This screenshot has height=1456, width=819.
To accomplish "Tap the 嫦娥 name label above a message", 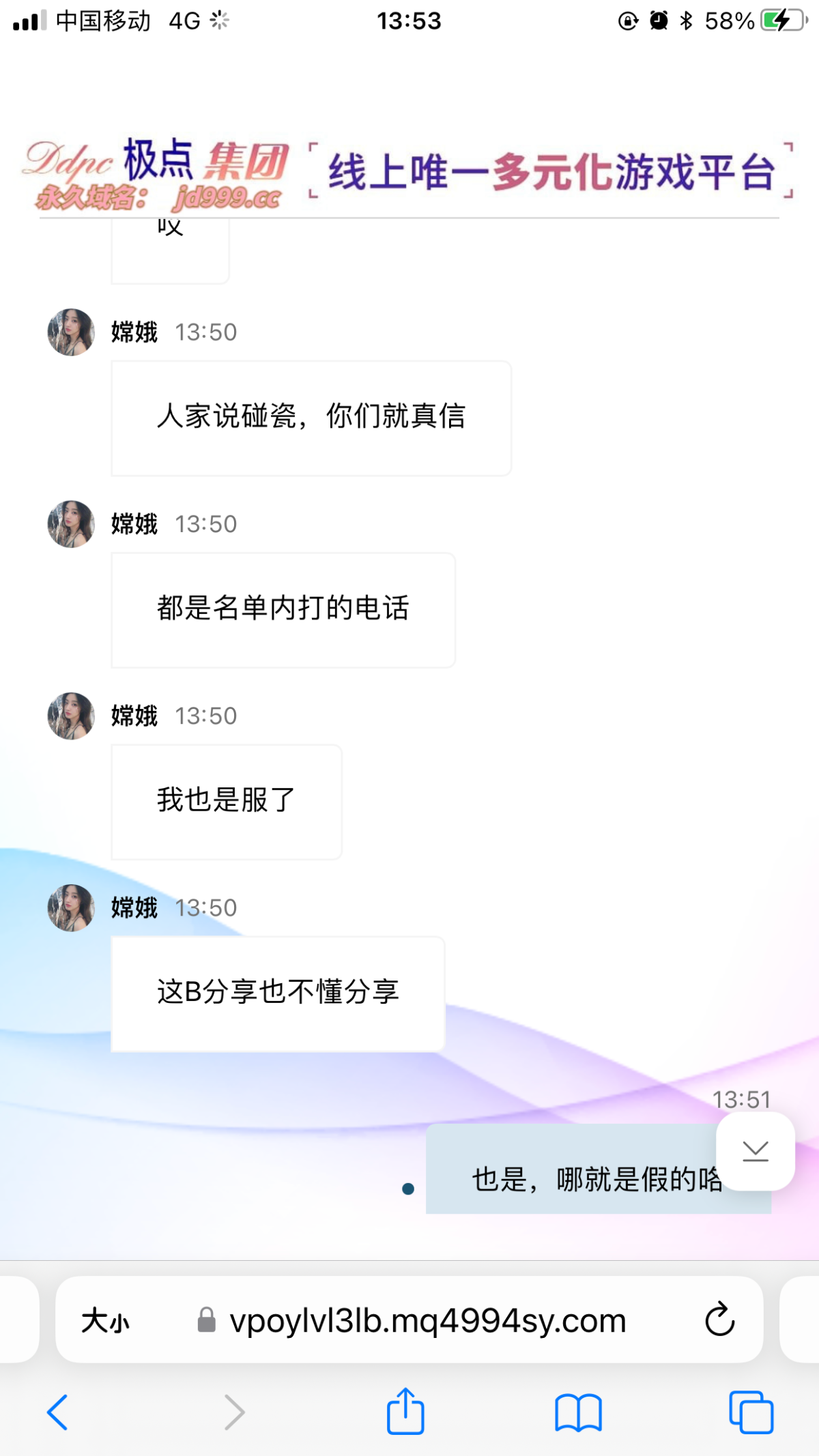I will (x=134, y=333).
